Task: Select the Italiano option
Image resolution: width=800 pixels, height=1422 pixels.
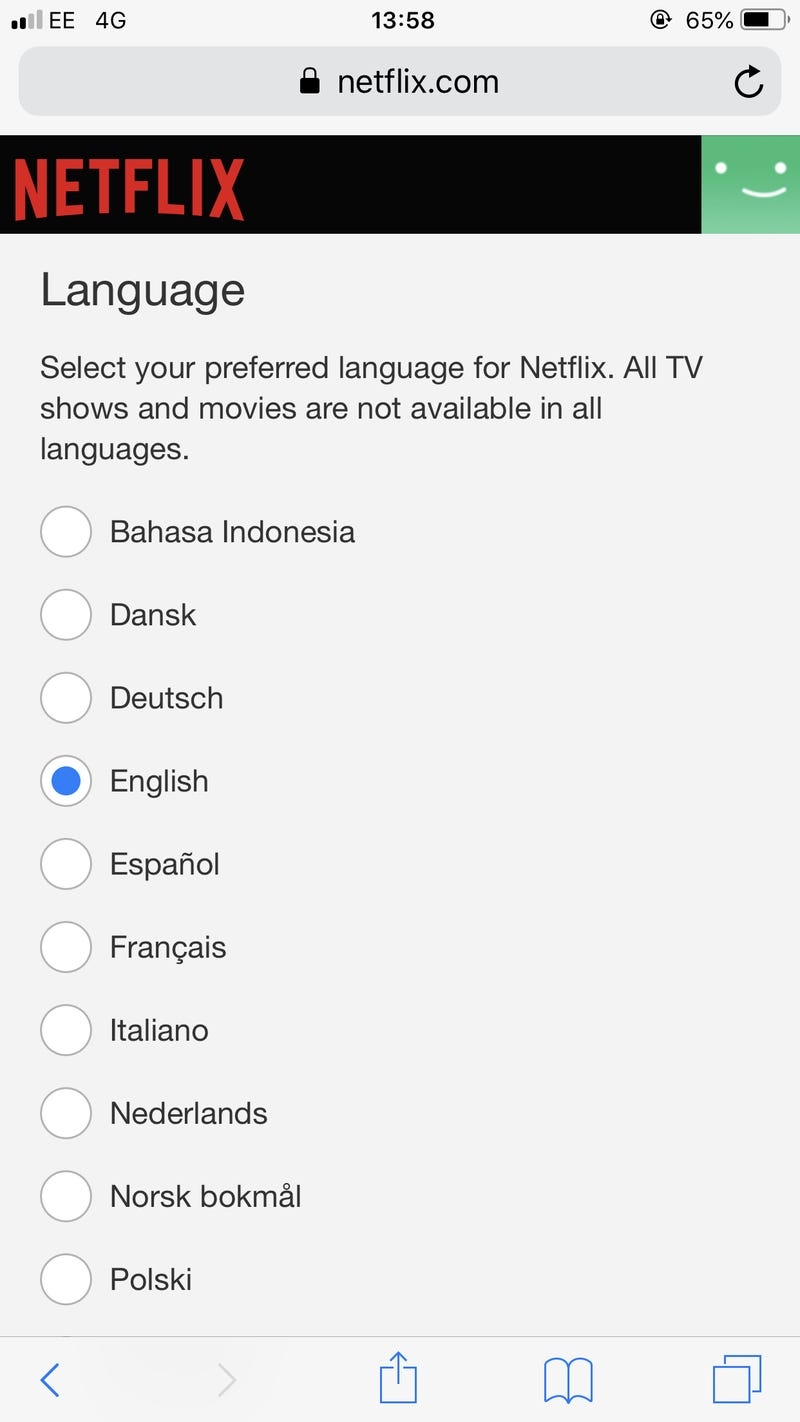Action: [66, 1030]
